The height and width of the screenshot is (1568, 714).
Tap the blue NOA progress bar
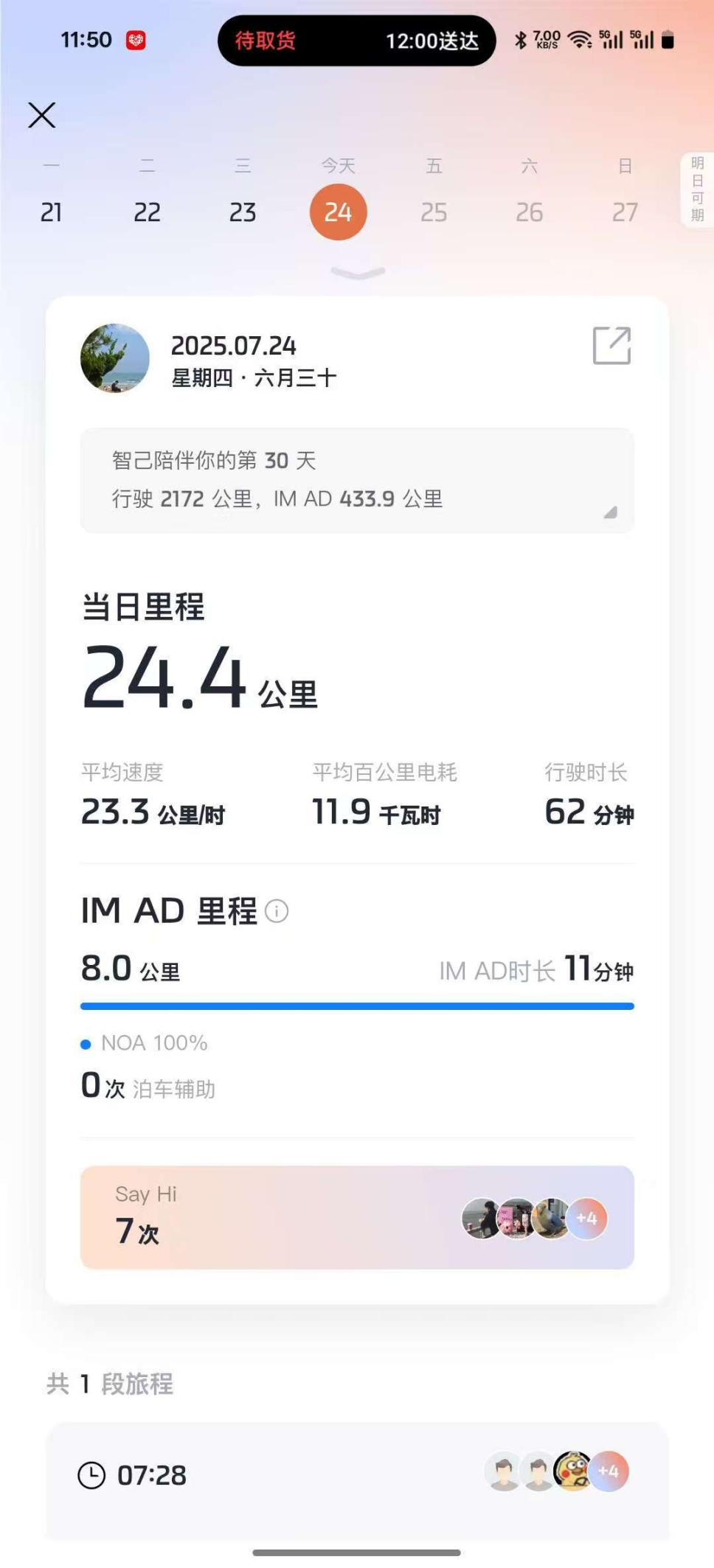(357, 1006)
